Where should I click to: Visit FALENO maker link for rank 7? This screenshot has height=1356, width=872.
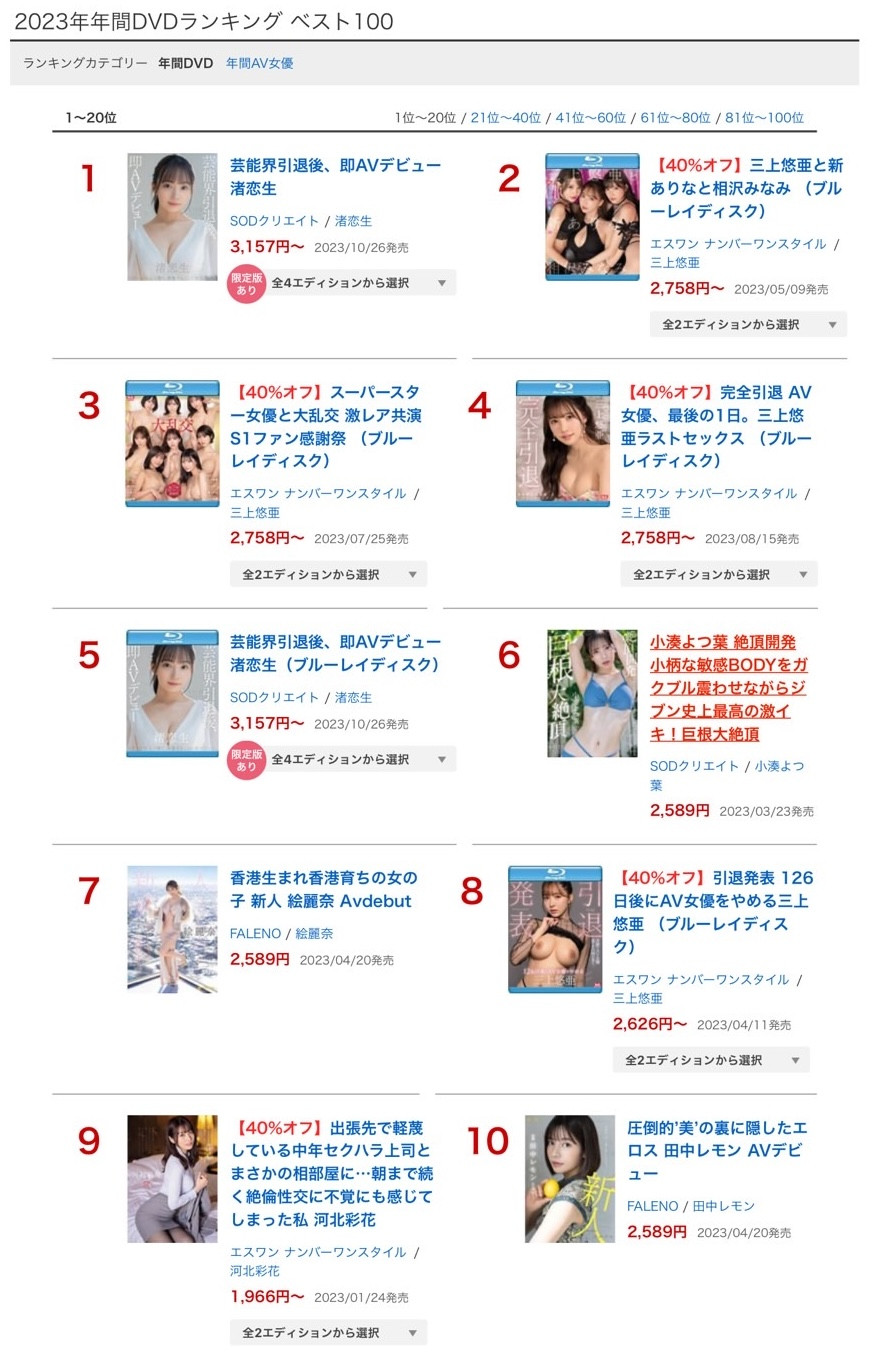click(255, 933)
